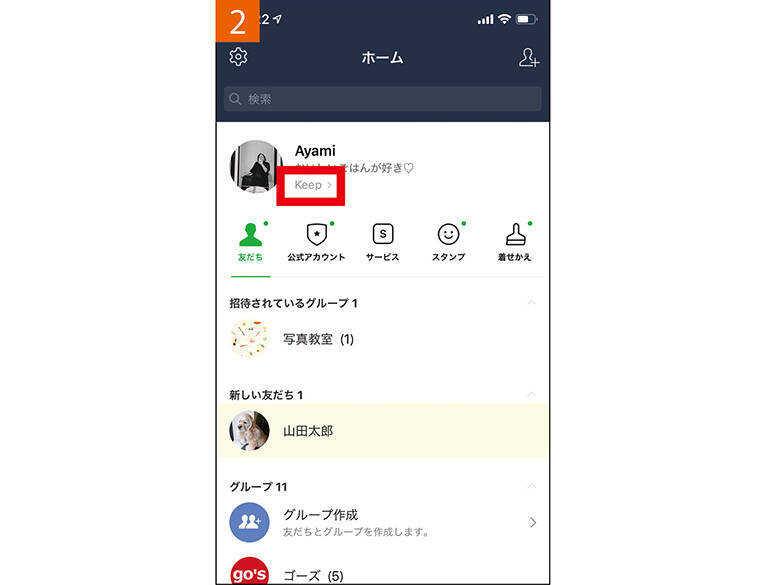Open the add friend icon
The height and width of the screenshot is (585, 780).
click(529, 58)
